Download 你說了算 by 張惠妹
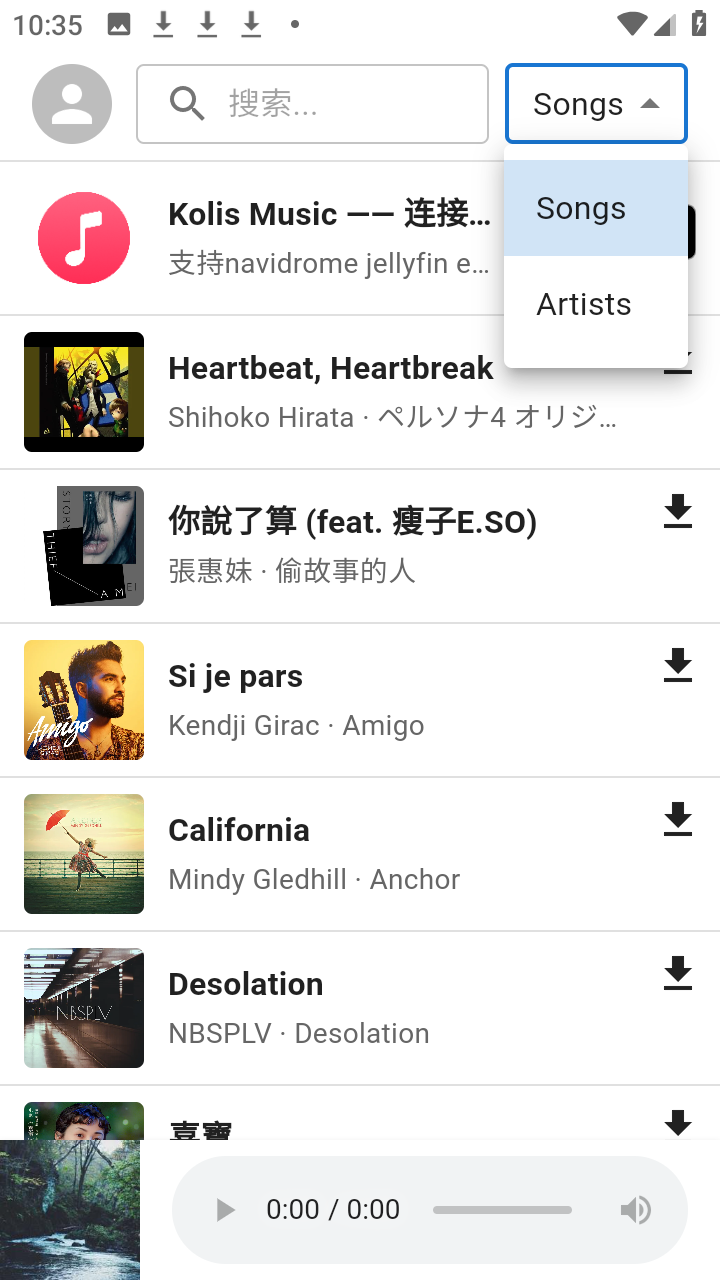Image resolution: width=720 pixels, height=1280 pixels. (x=678, y=512)
